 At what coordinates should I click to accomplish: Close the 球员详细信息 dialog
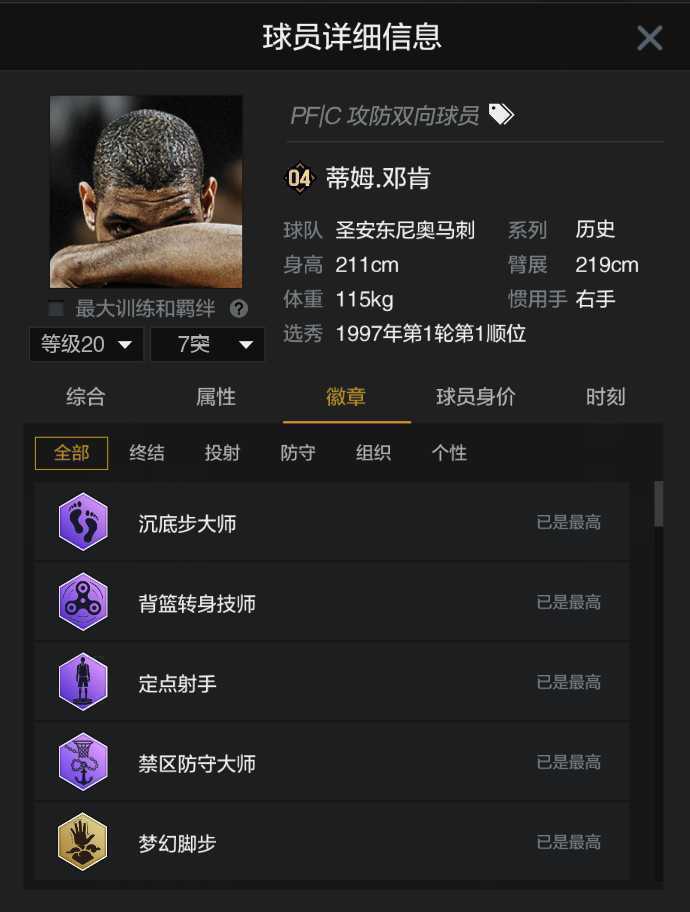[650, 38]
